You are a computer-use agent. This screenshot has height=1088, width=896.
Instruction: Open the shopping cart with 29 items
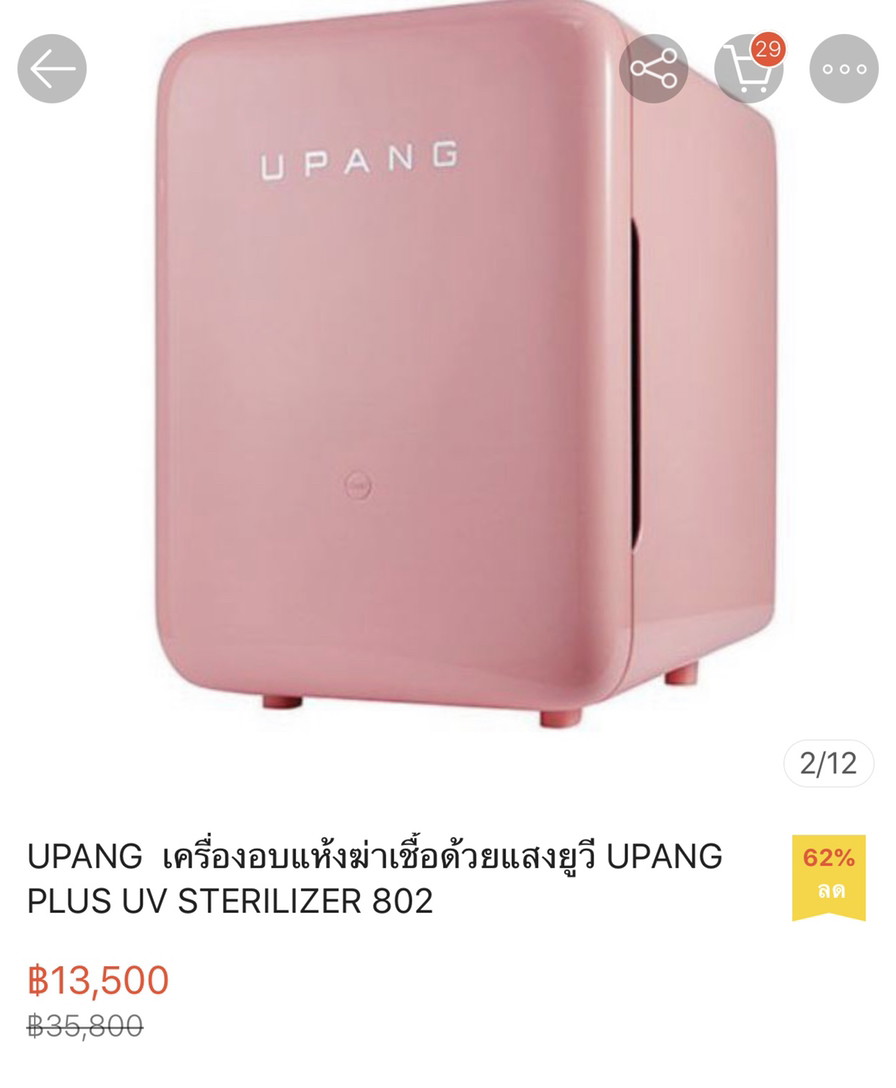point(748,69)
